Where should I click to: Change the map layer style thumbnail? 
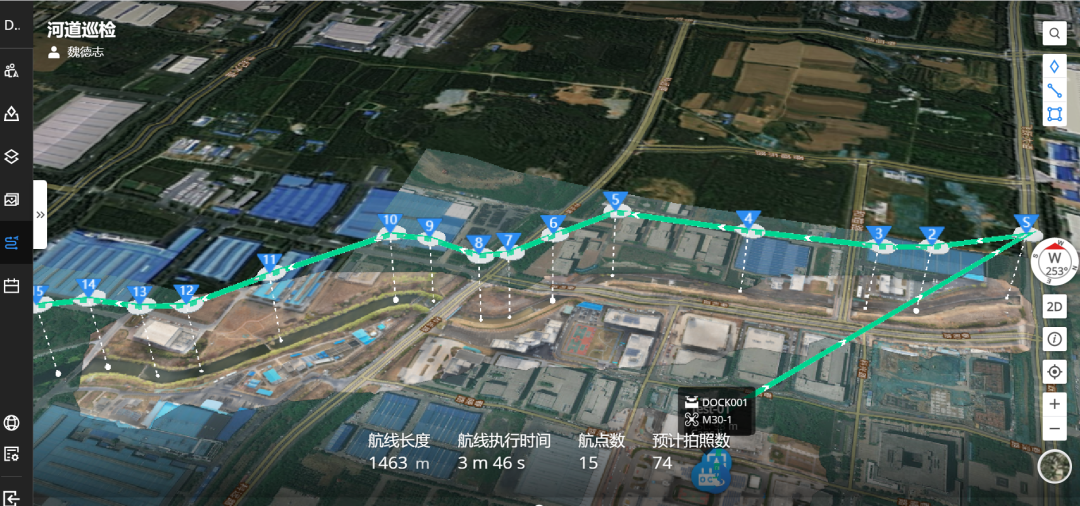[x=1054, y=466]
